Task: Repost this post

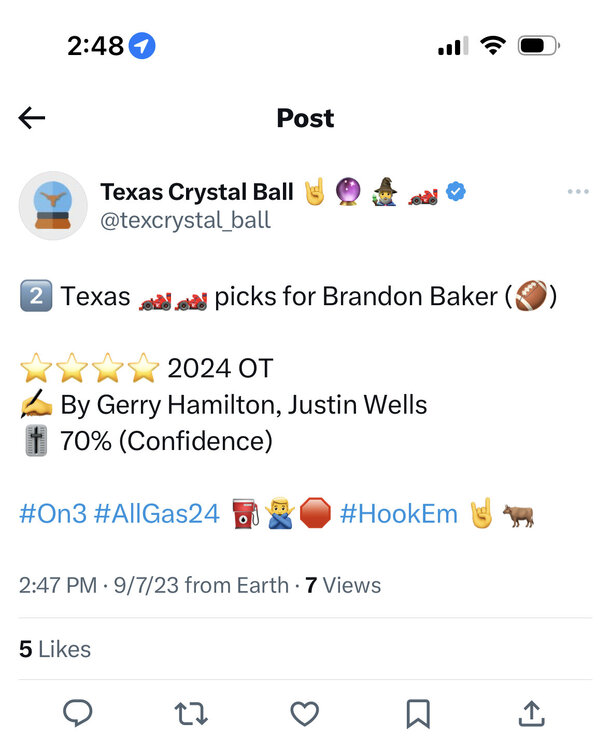Action: pos(191,712)
